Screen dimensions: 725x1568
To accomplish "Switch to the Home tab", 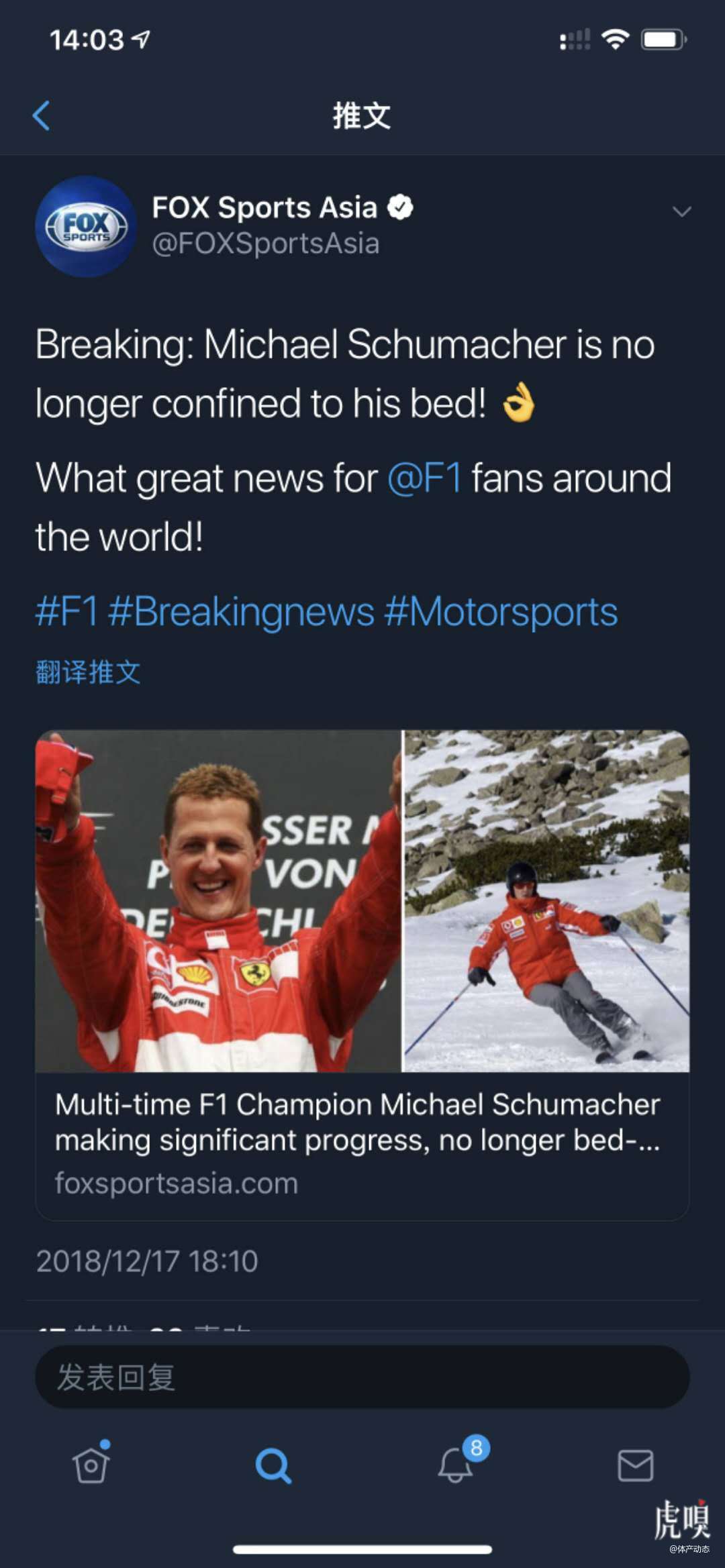I will point(91,1465).
